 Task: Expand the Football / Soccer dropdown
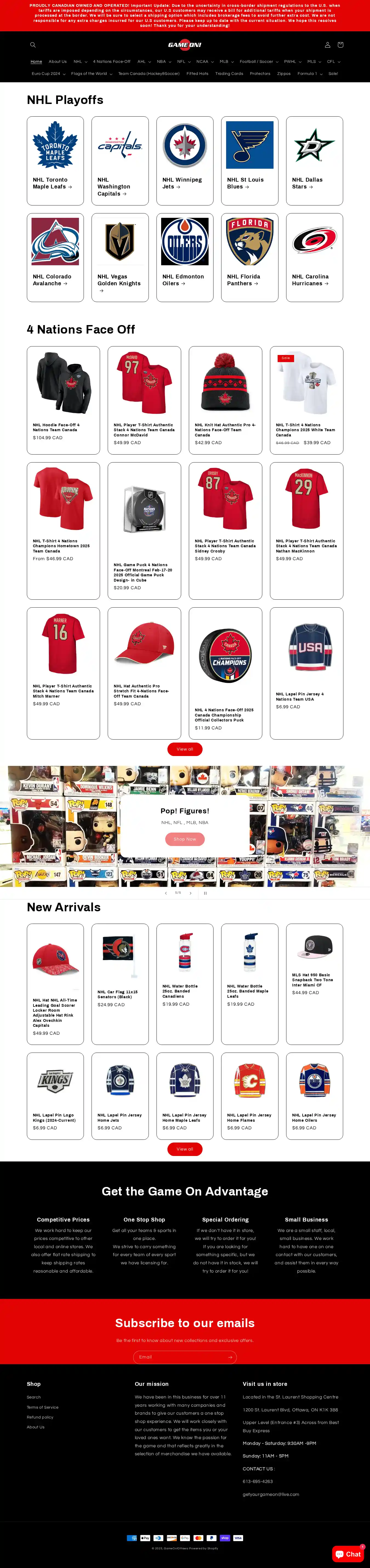coord(259,61)
